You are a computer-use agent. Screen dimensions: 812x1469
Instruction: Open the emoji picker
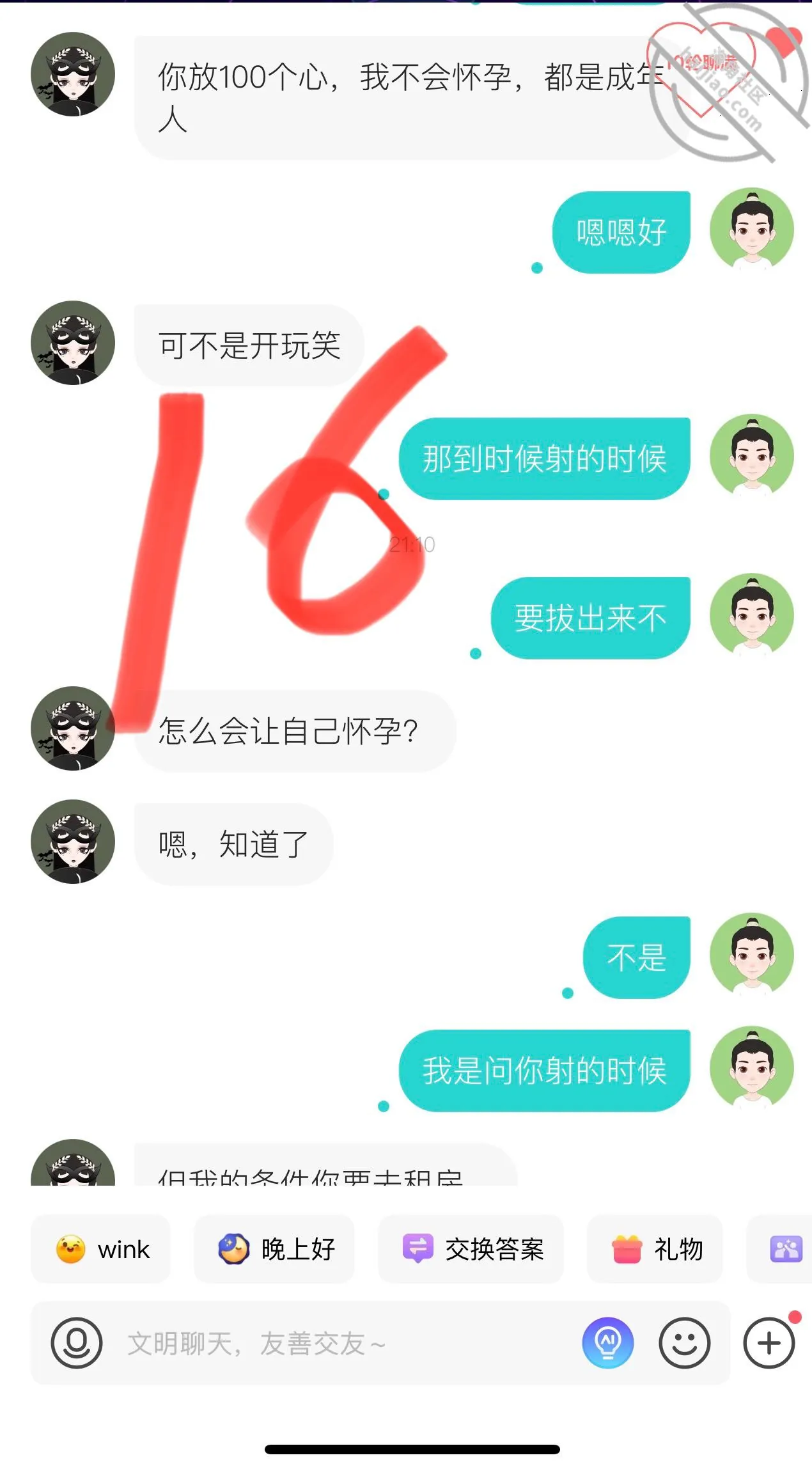(685, 1343)
